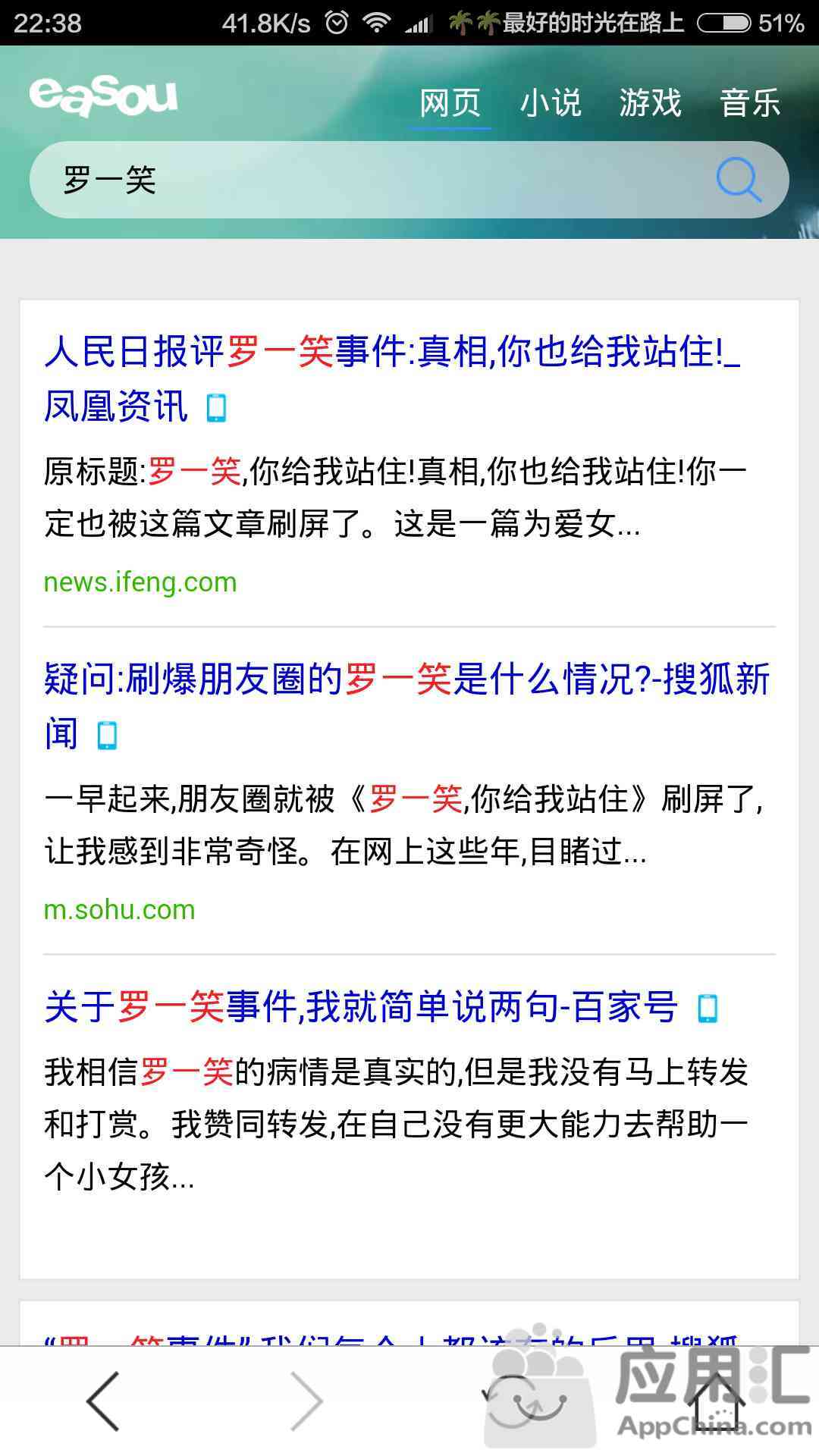This screenshot has width=819, height=1456.
Task: Open the 疑问:刷爆朋友圈的罗一笑 Sohu result
Action: click(407, 706)
